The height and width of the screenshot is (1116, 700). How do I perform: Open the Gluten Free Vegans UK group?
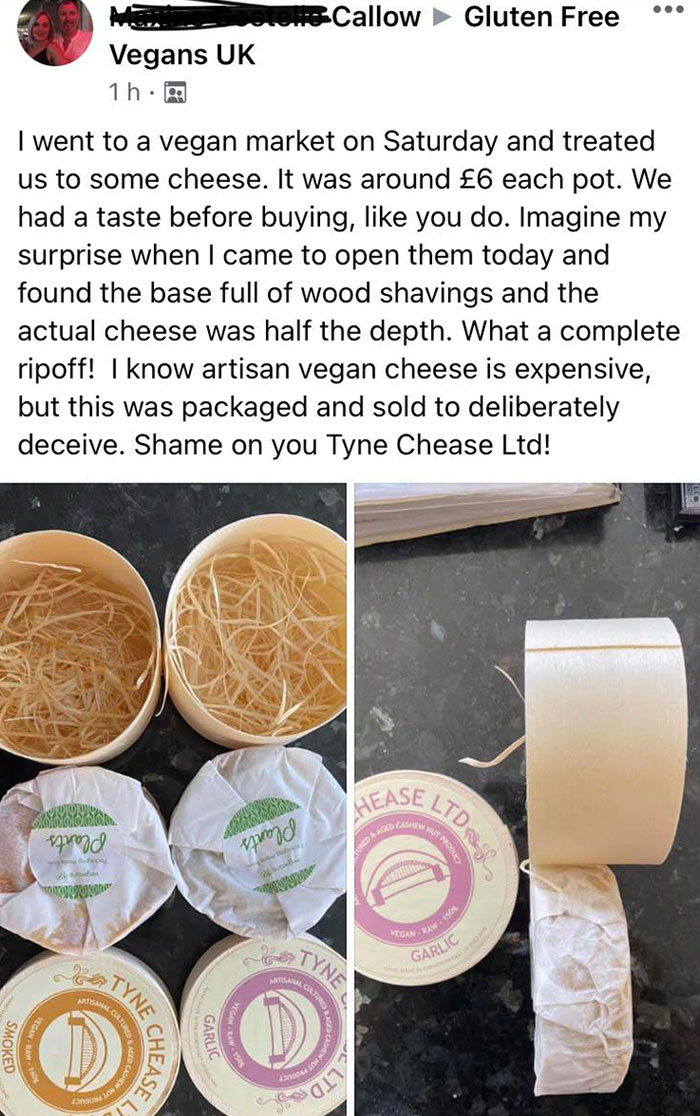point(541,17)
